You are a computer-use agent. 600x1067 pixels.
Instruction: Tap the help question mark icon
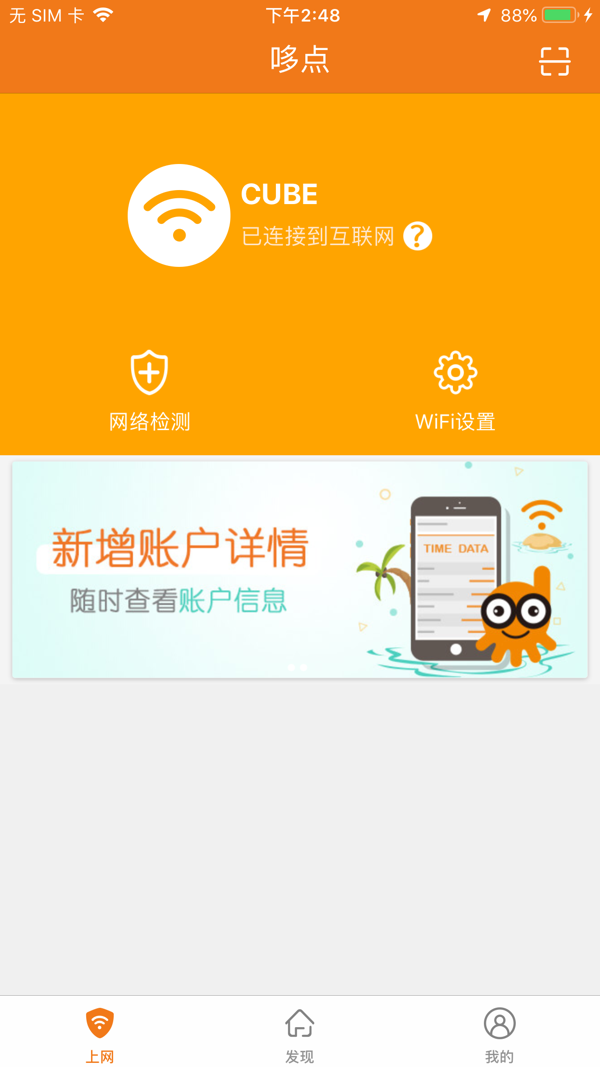(418, 236)
